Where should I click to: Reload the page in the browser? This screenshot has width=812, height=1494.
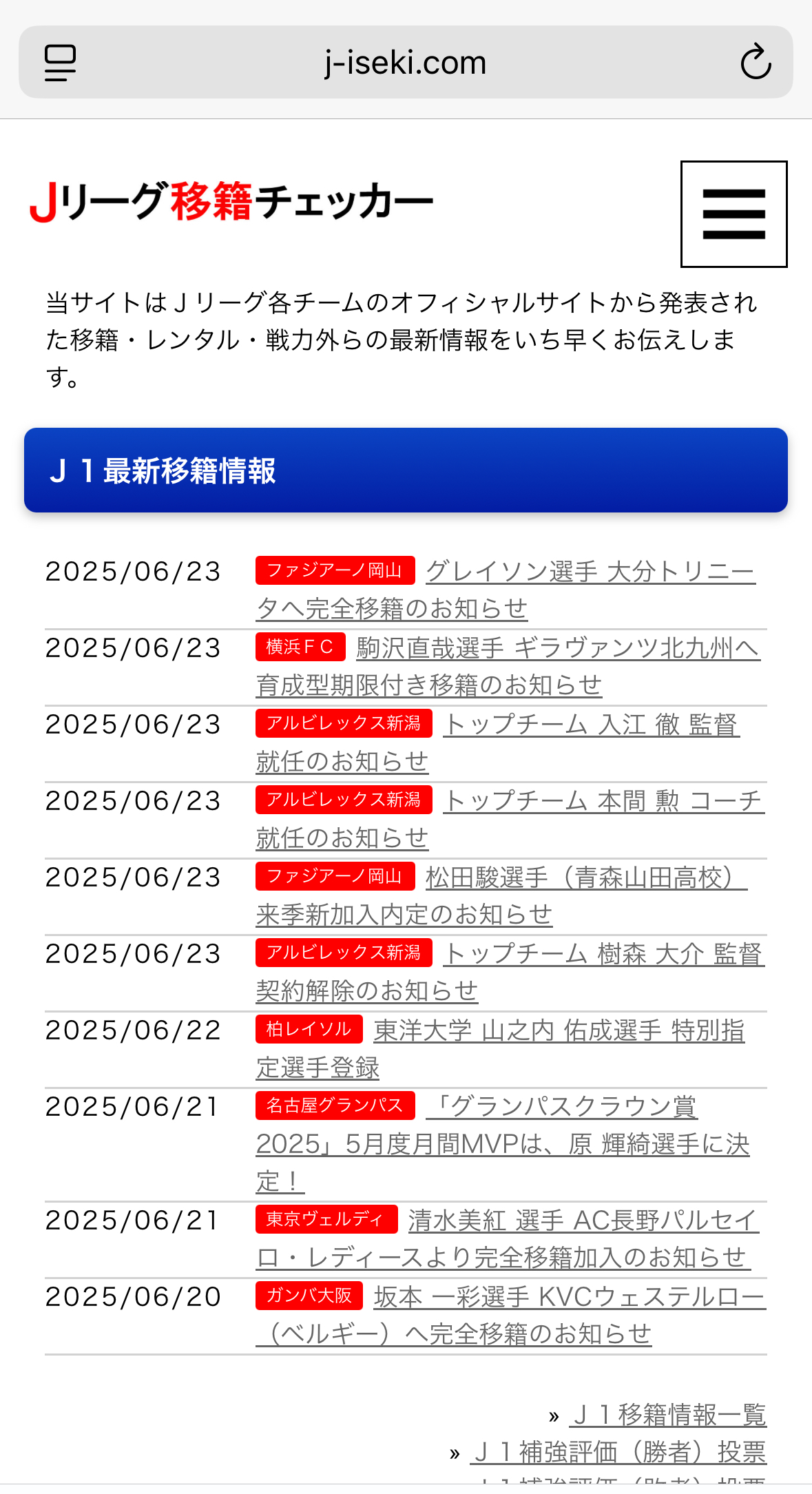pos(756,62)
